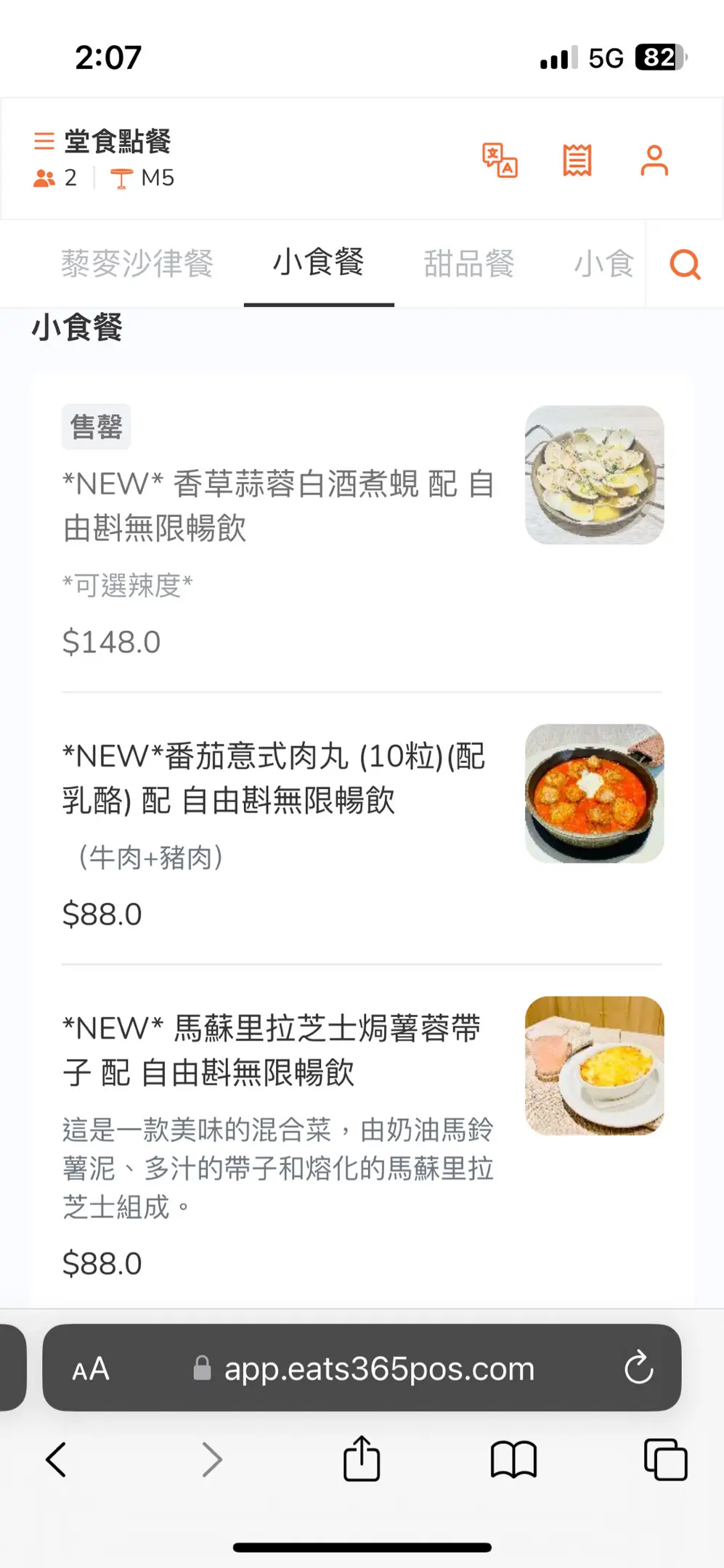Viewport: 724px width, 1568px height.
Task: Share this page from the Safari toolbar
Action: [x=362, y=1458]
